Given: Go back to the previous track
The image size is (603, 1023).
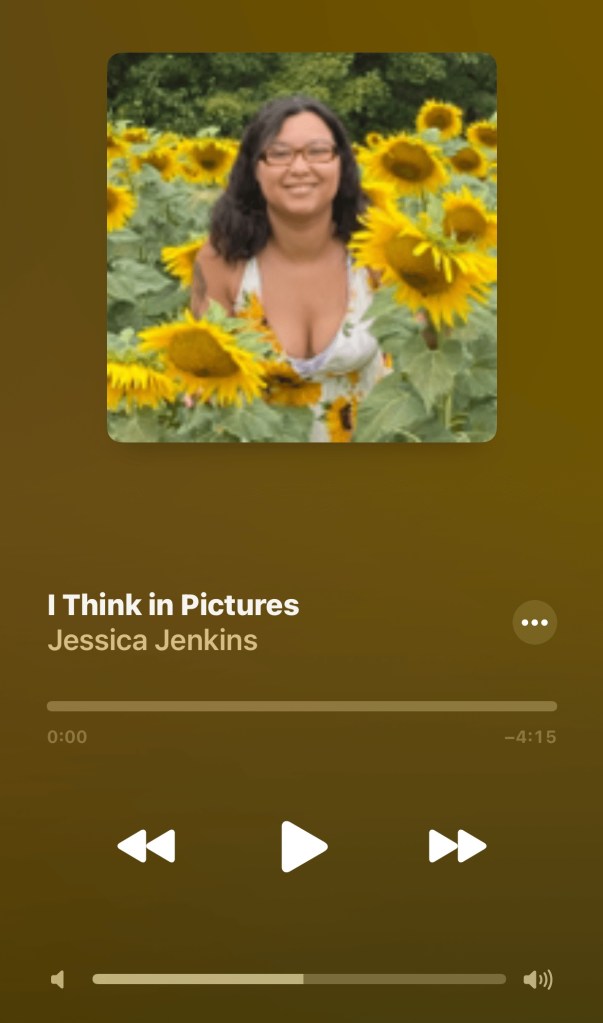Looking at the screenshot, I should coord(147,846).
